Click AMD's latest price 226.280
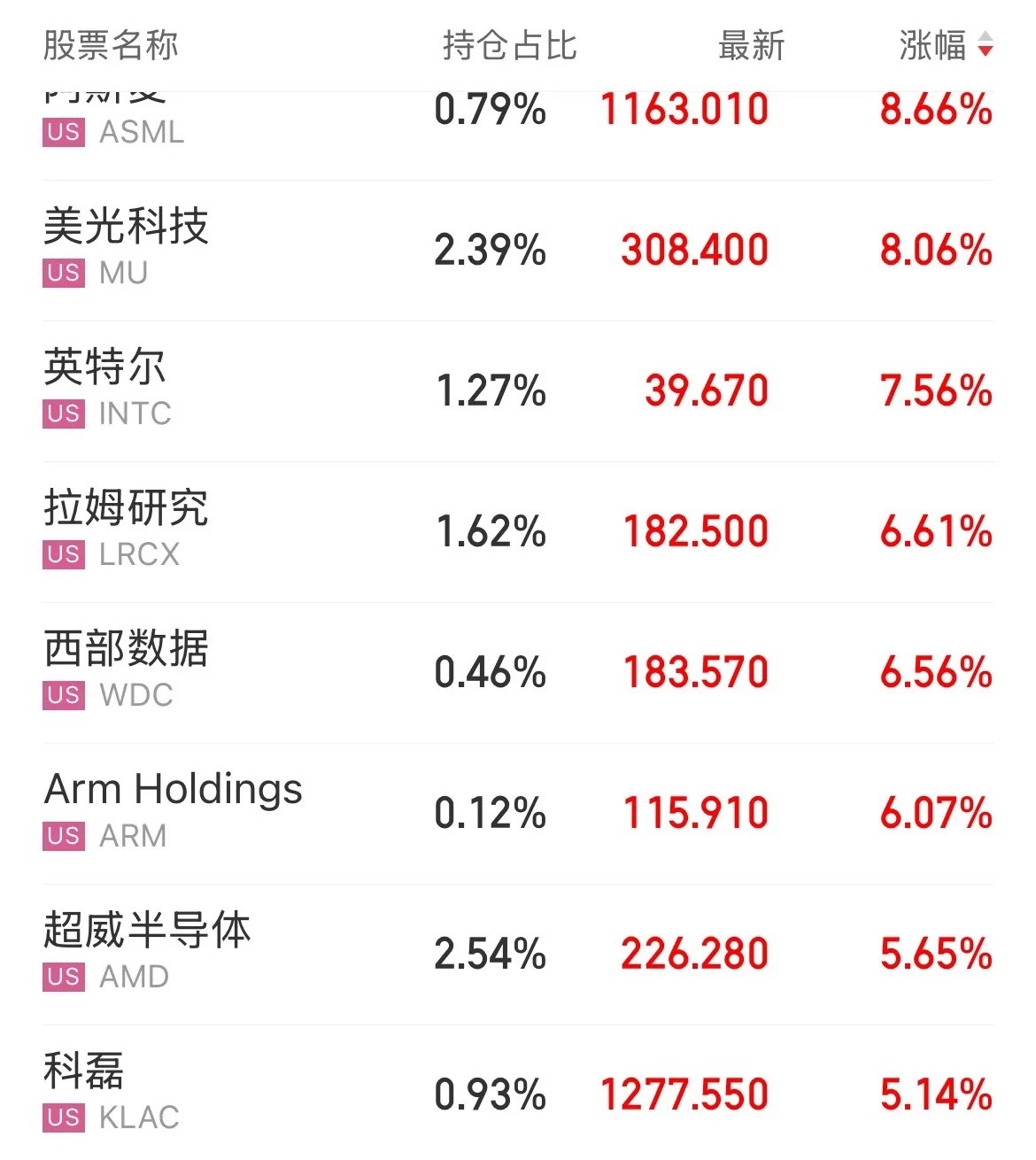Image resolution: width=1036 pixels, height=1160 pixels. coord(694,954)
